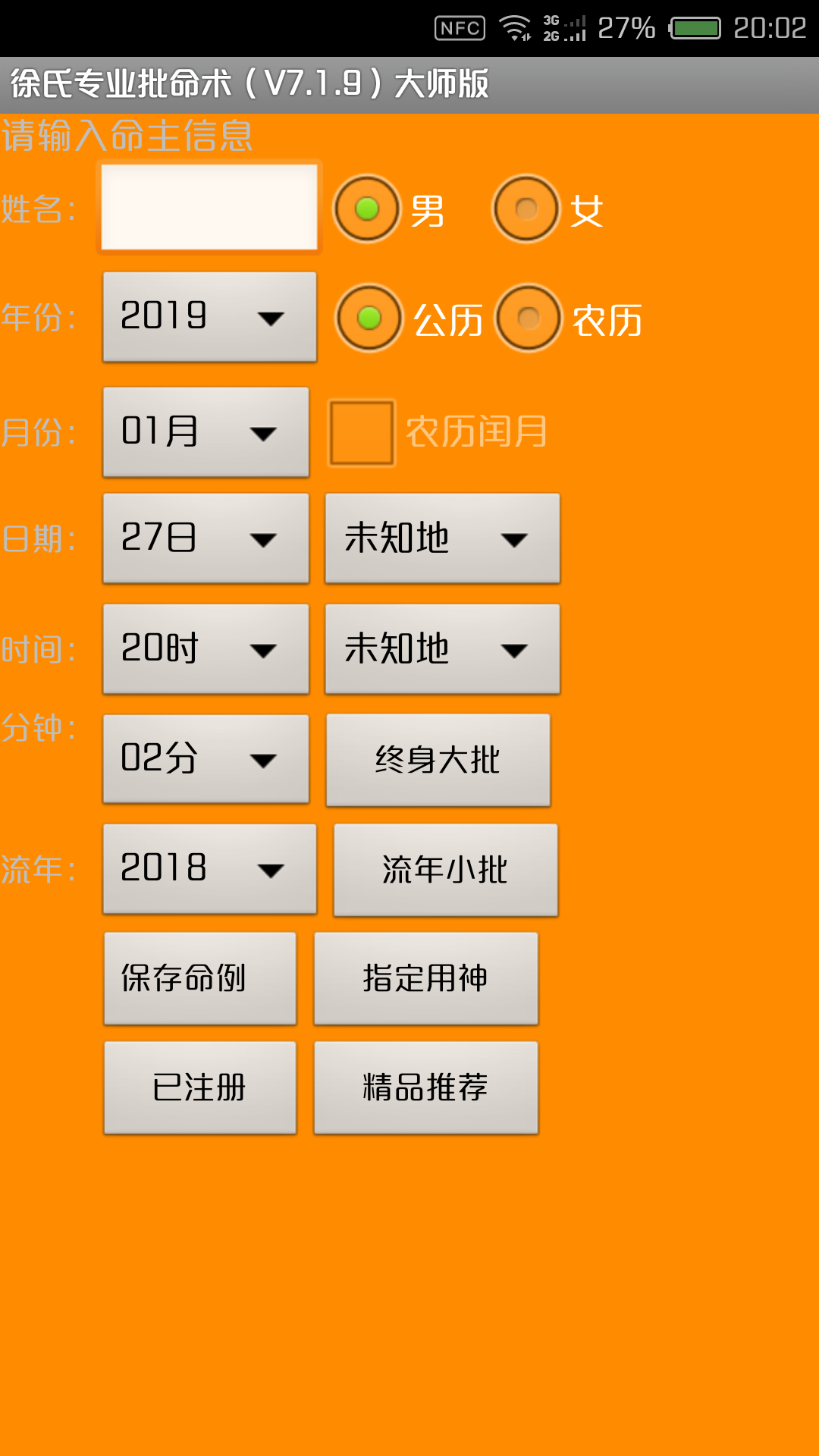Open the 27日 date dropdown
The height and width of the screenshot is (1456, 819).
(206, 538)
